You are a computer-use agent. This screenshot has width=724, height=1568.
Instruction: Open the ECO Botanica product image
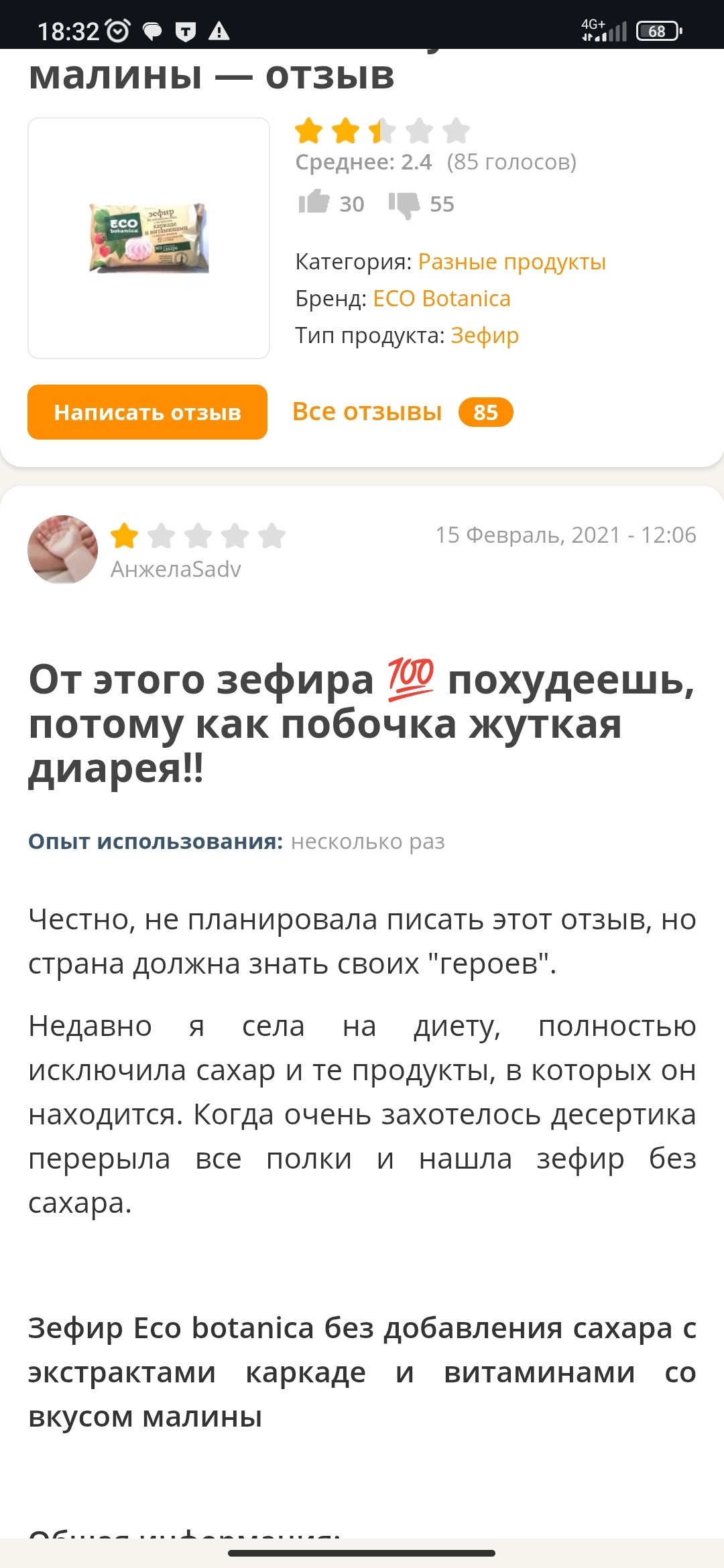(149, 239)
